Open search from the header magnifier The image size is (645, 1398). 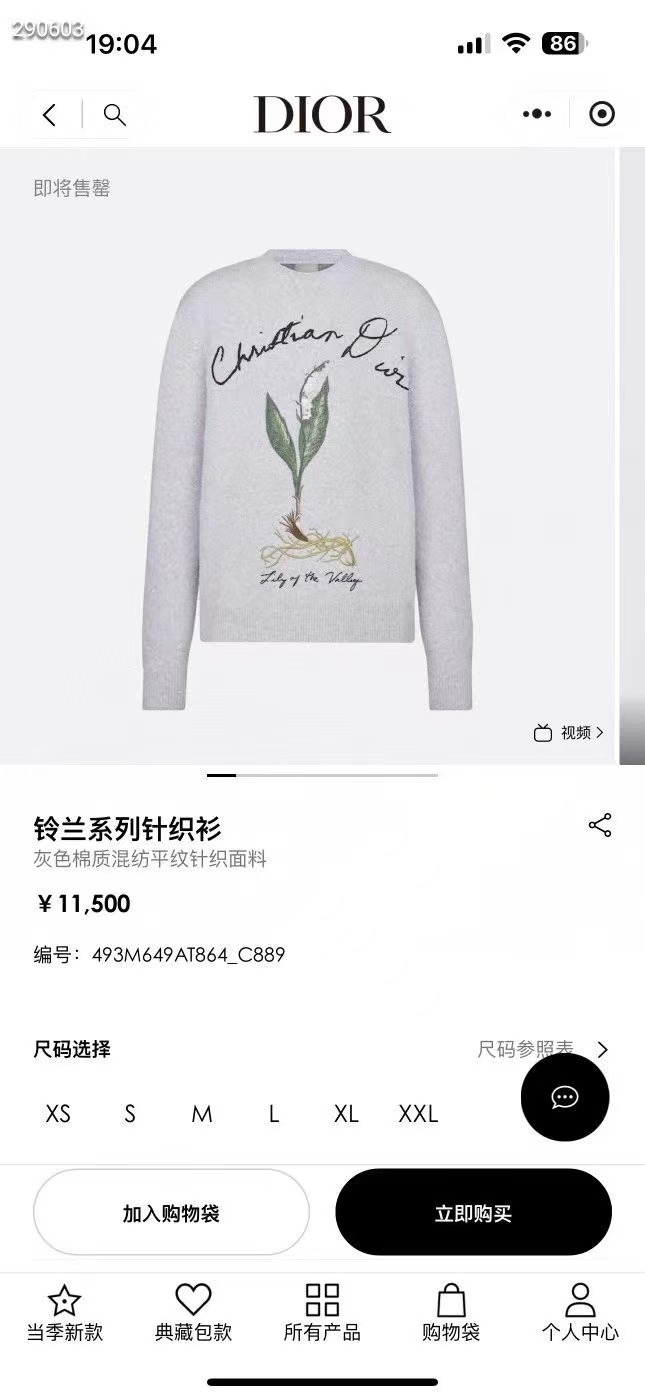pyautogui.click(x=115, y=115)
